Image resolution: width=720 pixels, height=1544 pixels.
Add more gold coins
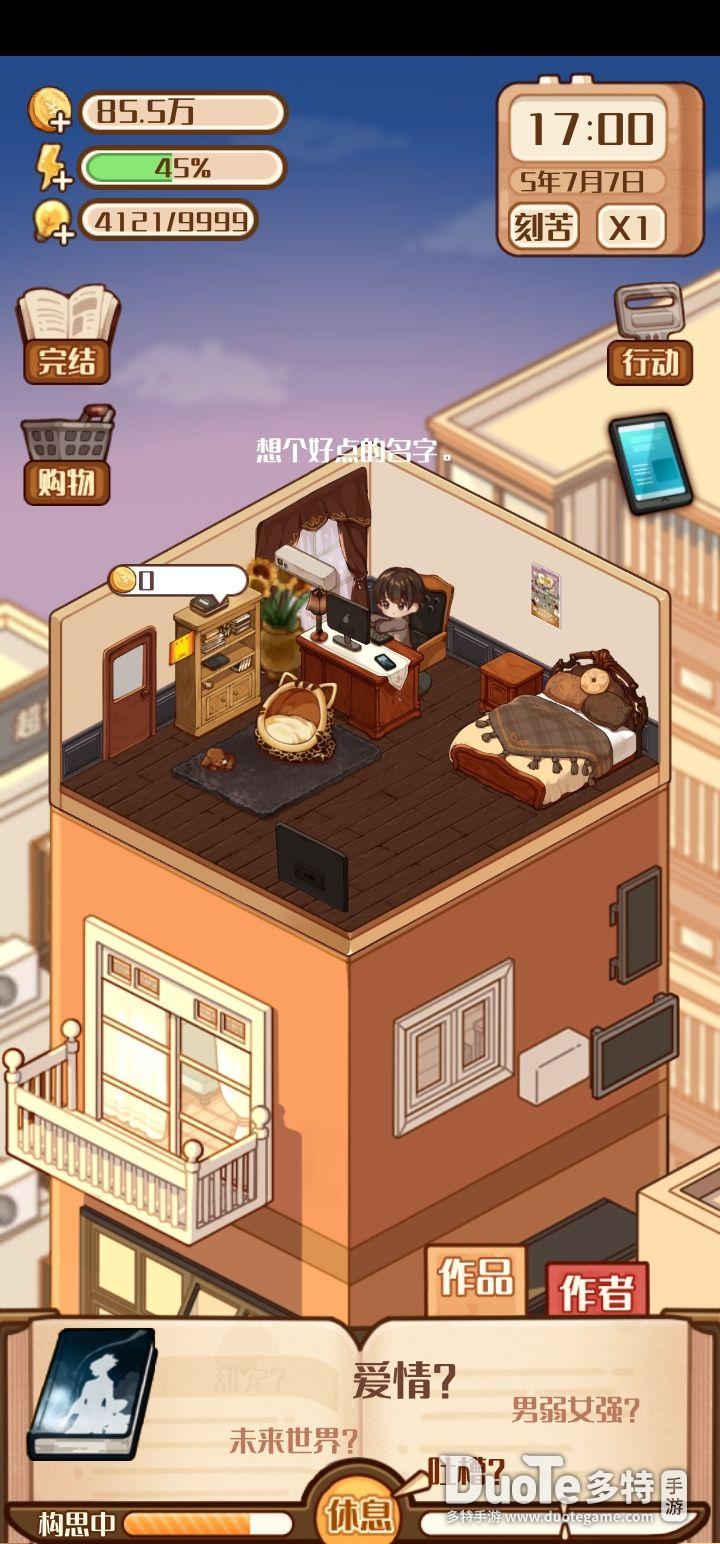click(x=50, y=111)
